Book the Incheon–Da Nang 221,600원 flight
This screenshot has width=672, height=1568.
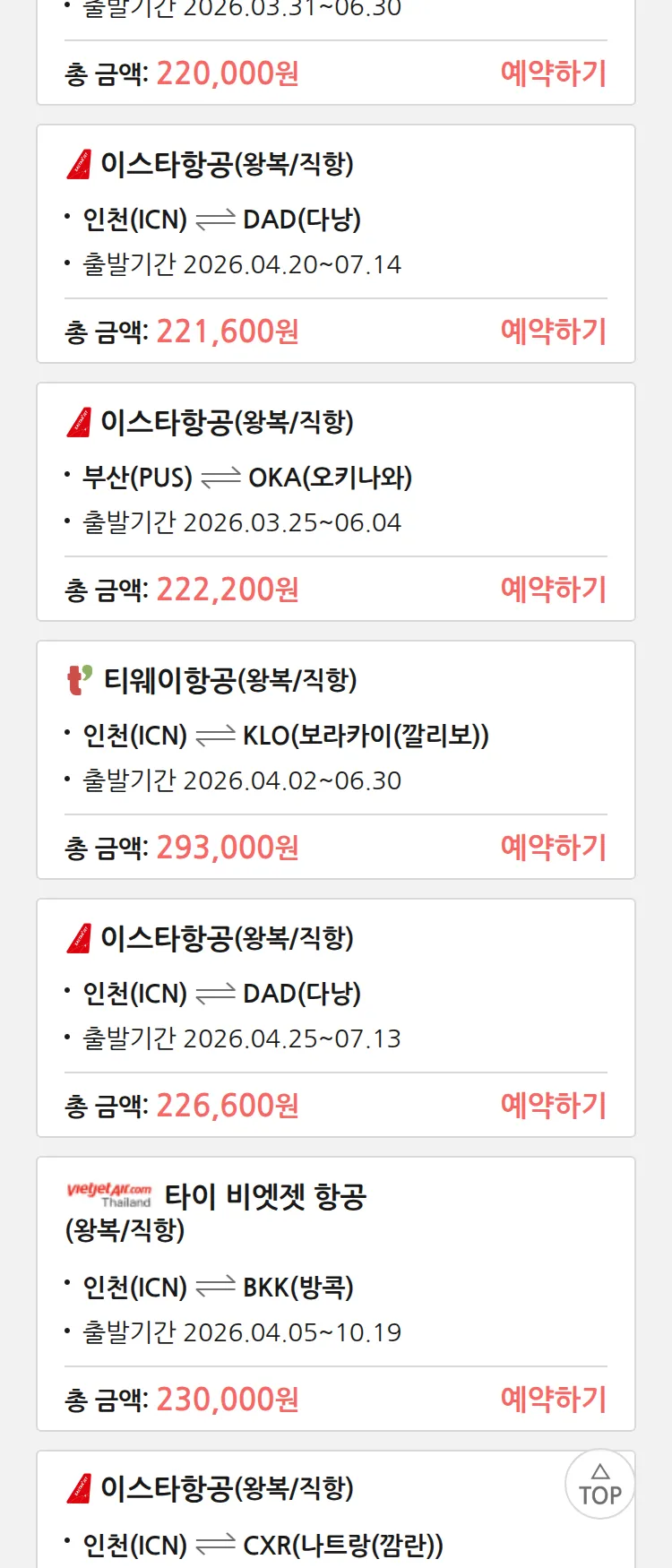tap(553, 332)
